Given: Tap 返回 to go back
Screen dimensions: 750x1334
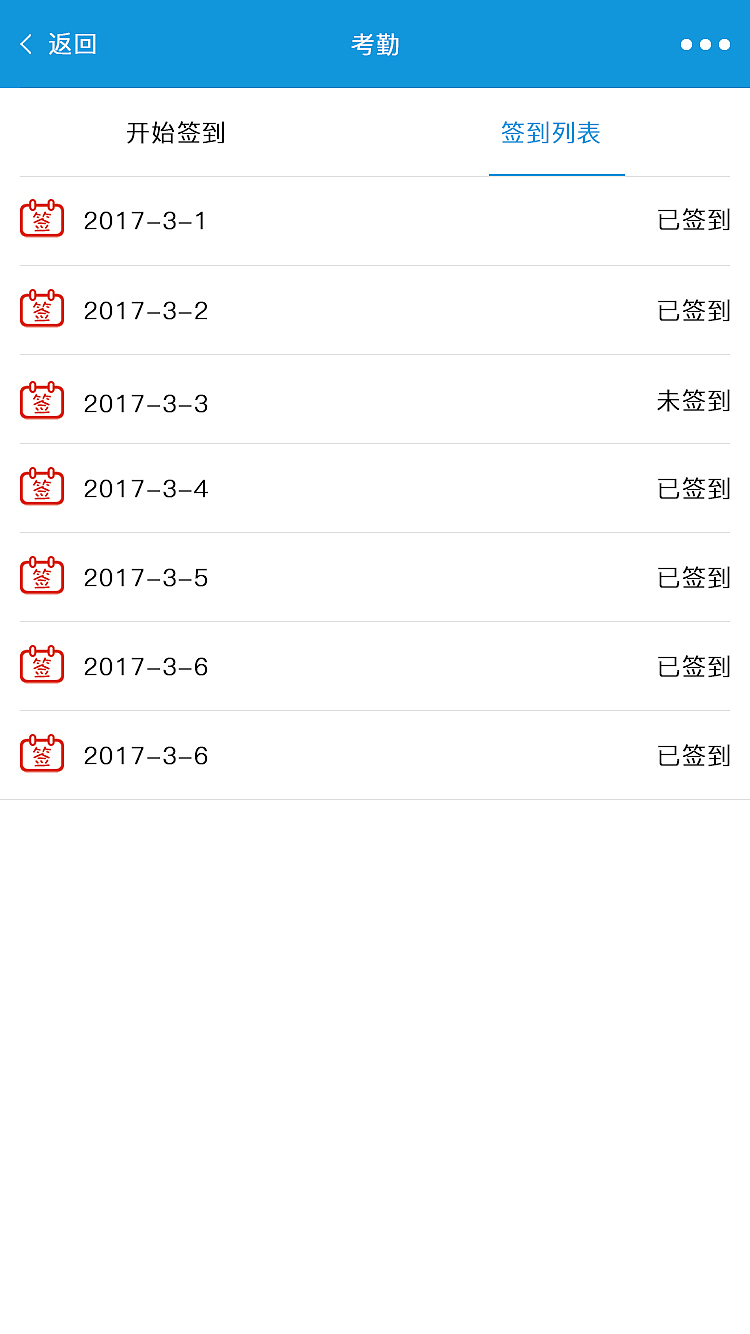Looking at the screenshot, I should point(70,44).
